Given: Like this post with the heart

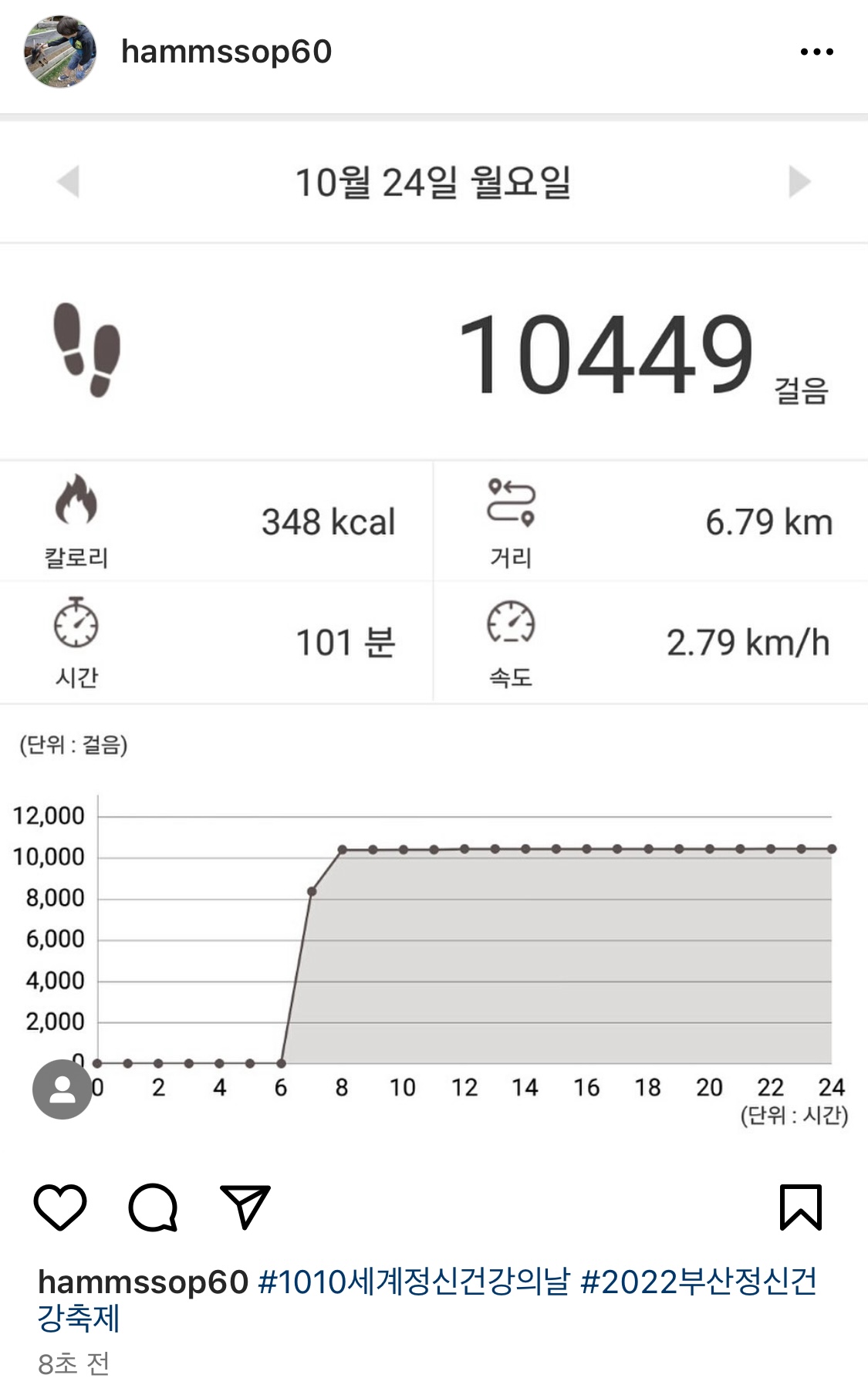Looking at the screenshot, I should click(60, 1208).
